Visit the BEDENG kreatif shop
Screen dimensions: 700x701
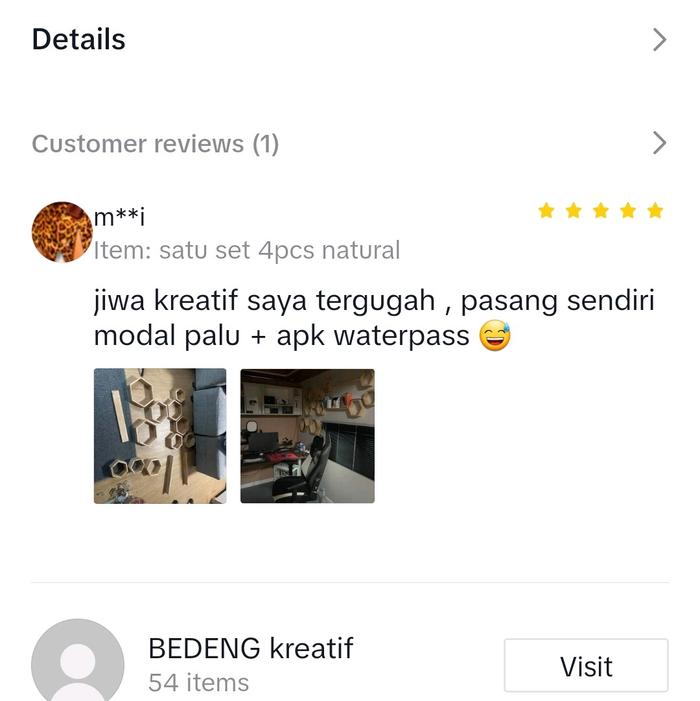[585, 665]
